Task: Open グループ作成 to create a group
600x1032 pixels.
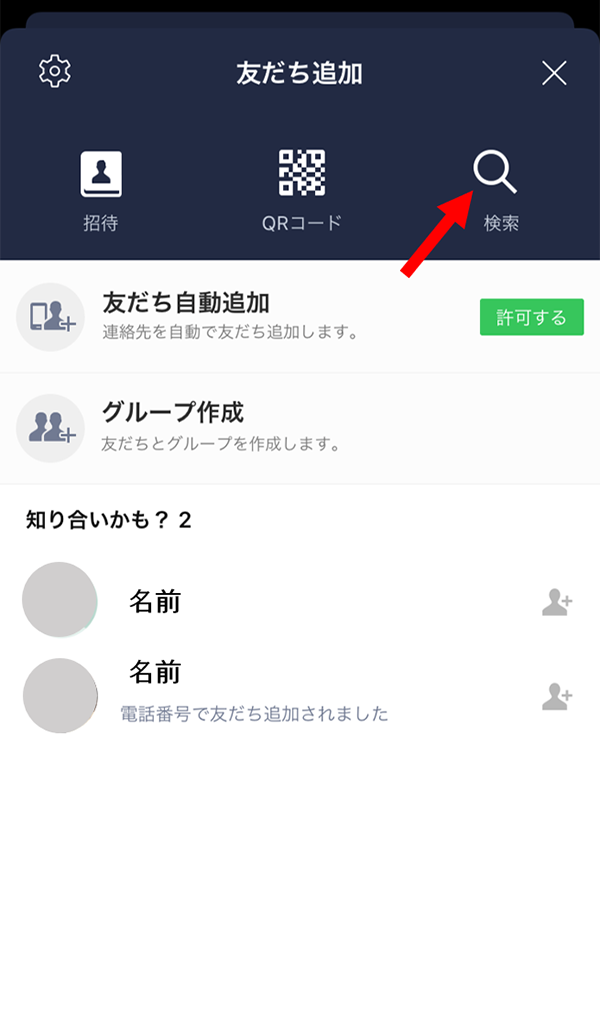Action: point(300,428)
